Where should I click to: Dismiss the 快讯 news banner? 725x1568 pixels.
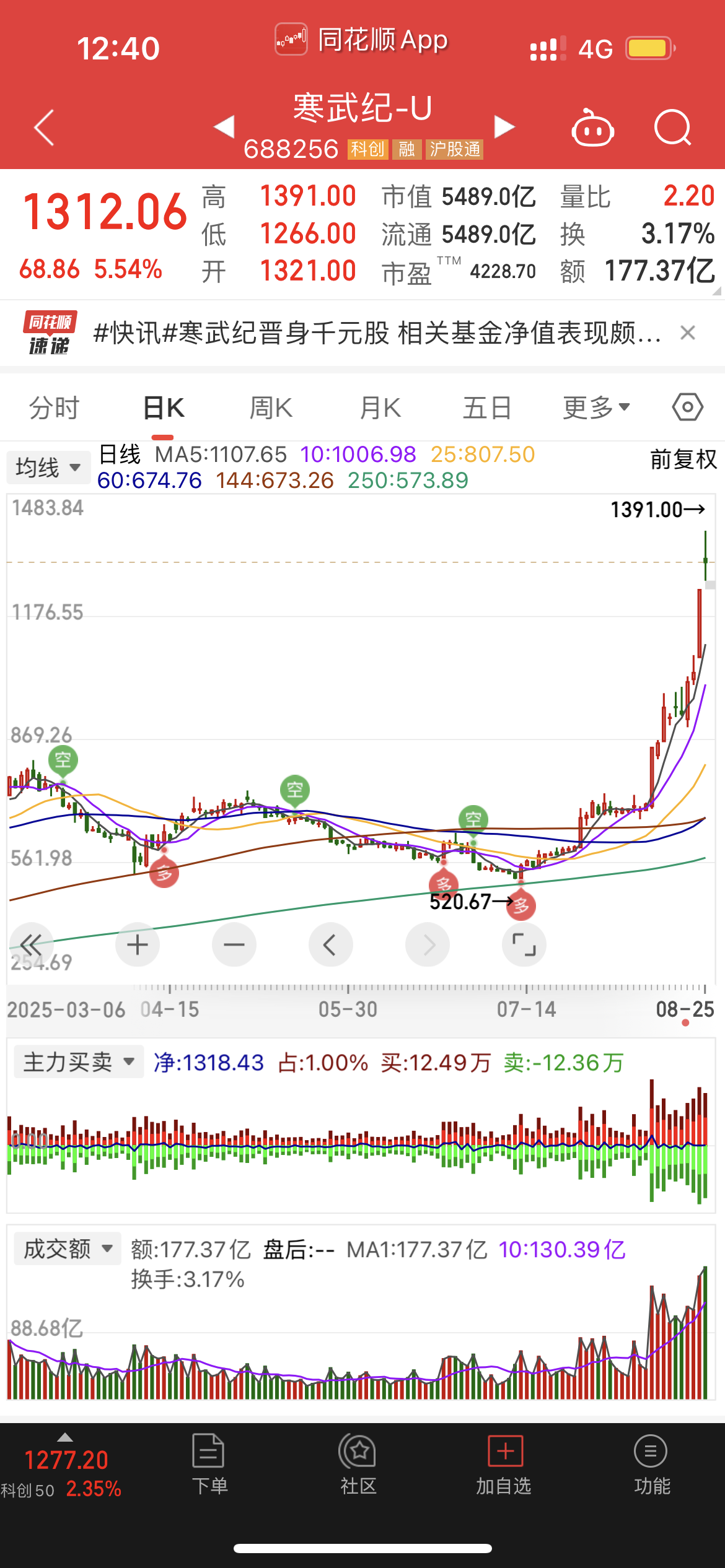(687, 333)
